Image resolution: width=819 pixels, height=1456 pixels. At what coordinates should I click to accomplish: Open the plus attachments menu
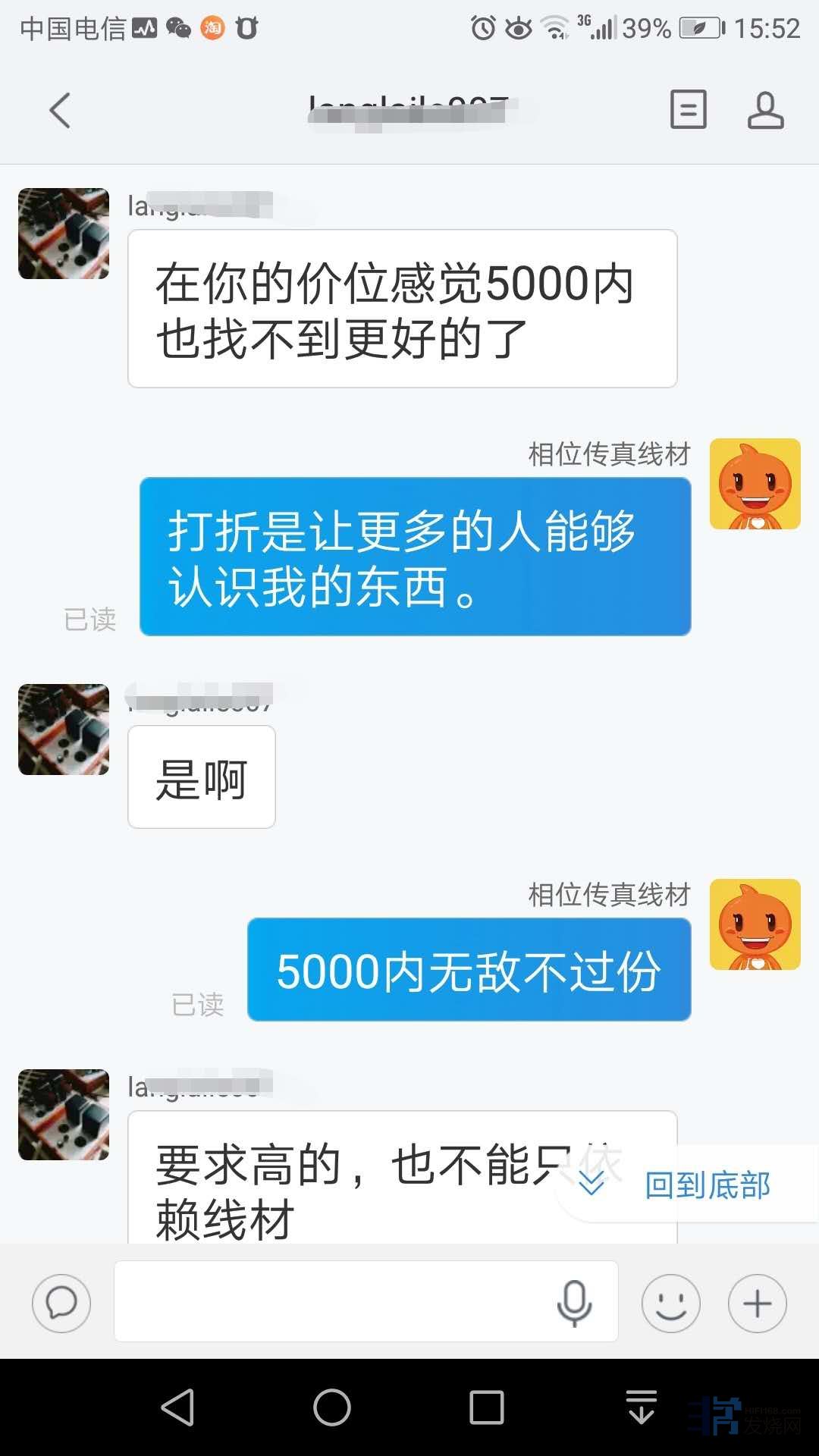(757, 1303)
